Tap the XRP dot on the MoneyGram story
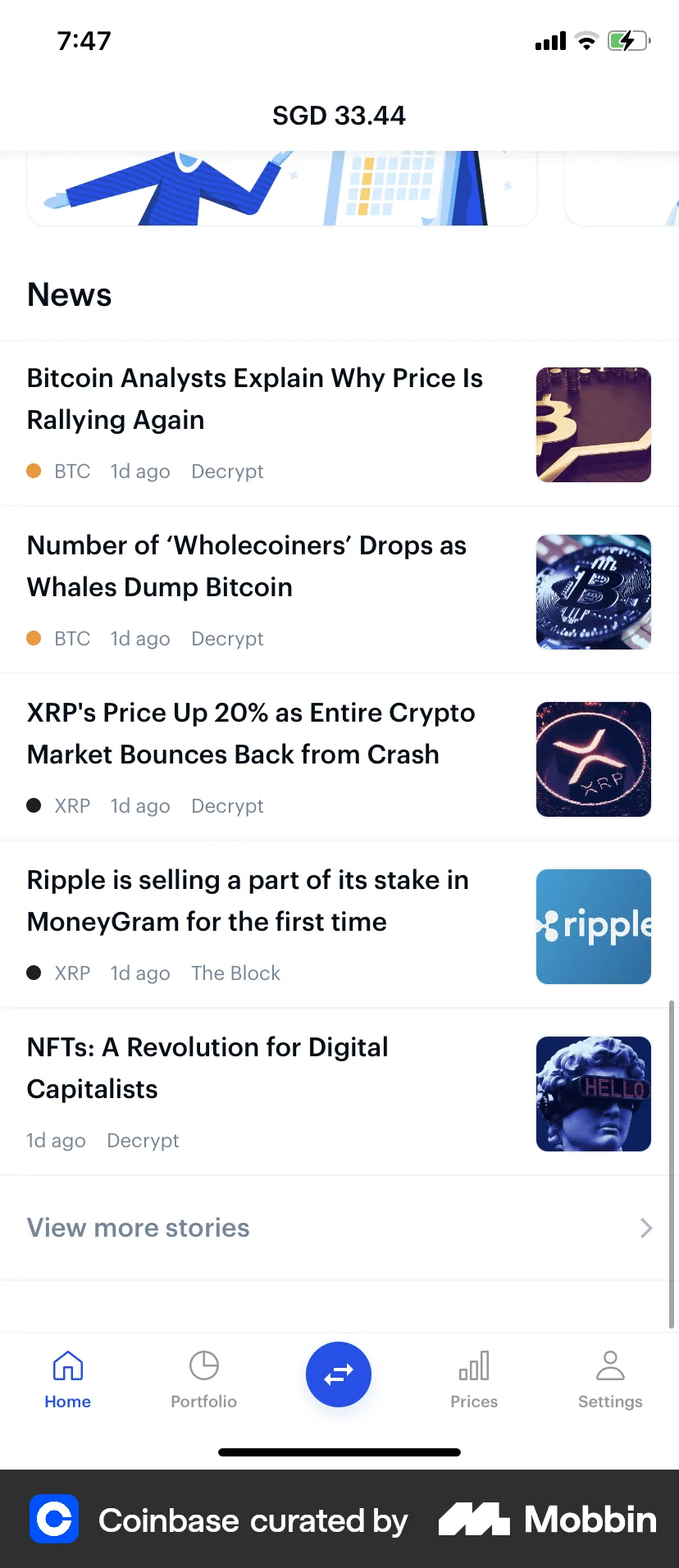This screenshot has height=1568, width=679. (34, 973)
